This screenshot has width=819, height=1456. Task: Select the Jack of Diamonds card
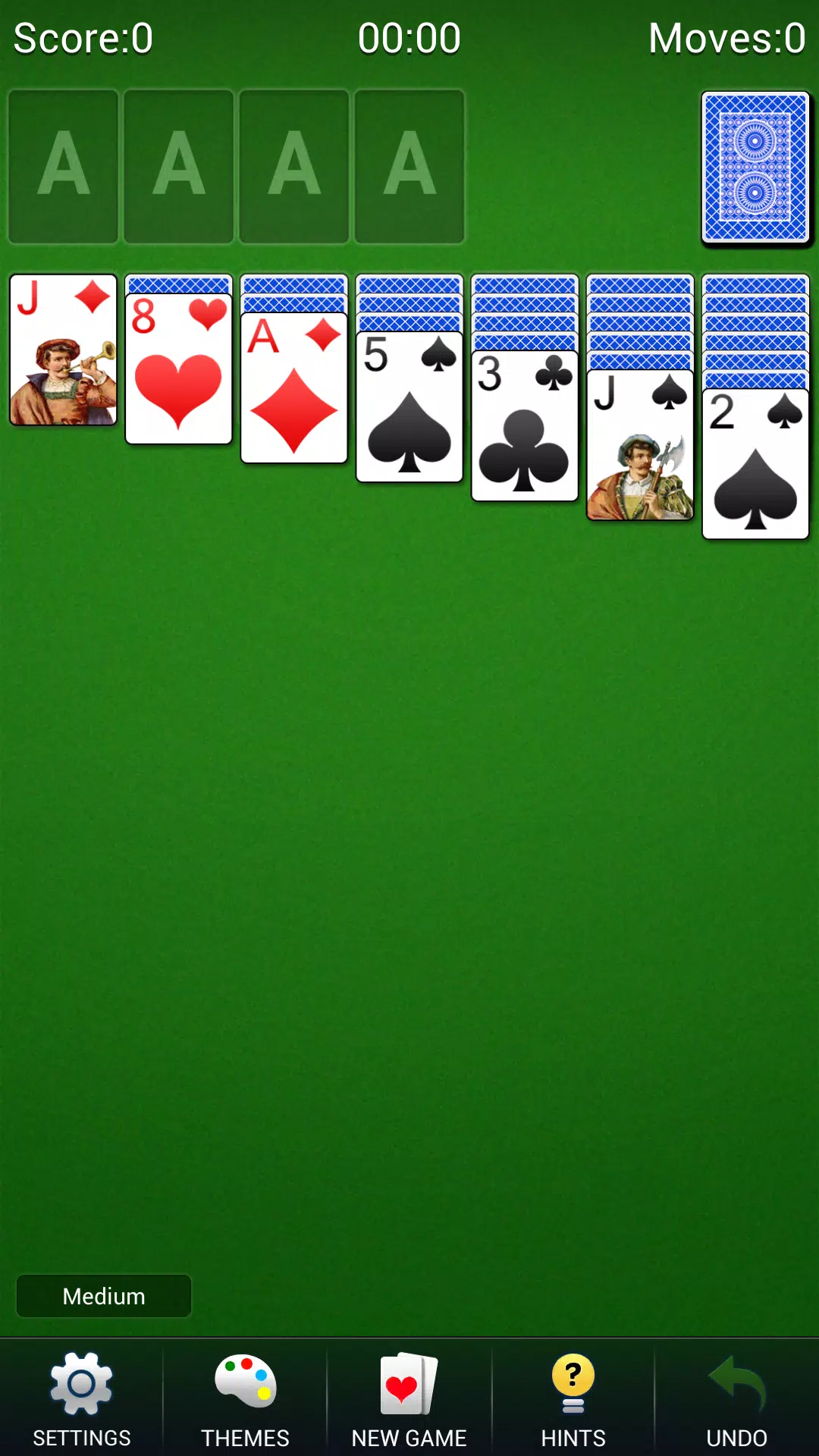pyautogui.click(x=64, y=350)
